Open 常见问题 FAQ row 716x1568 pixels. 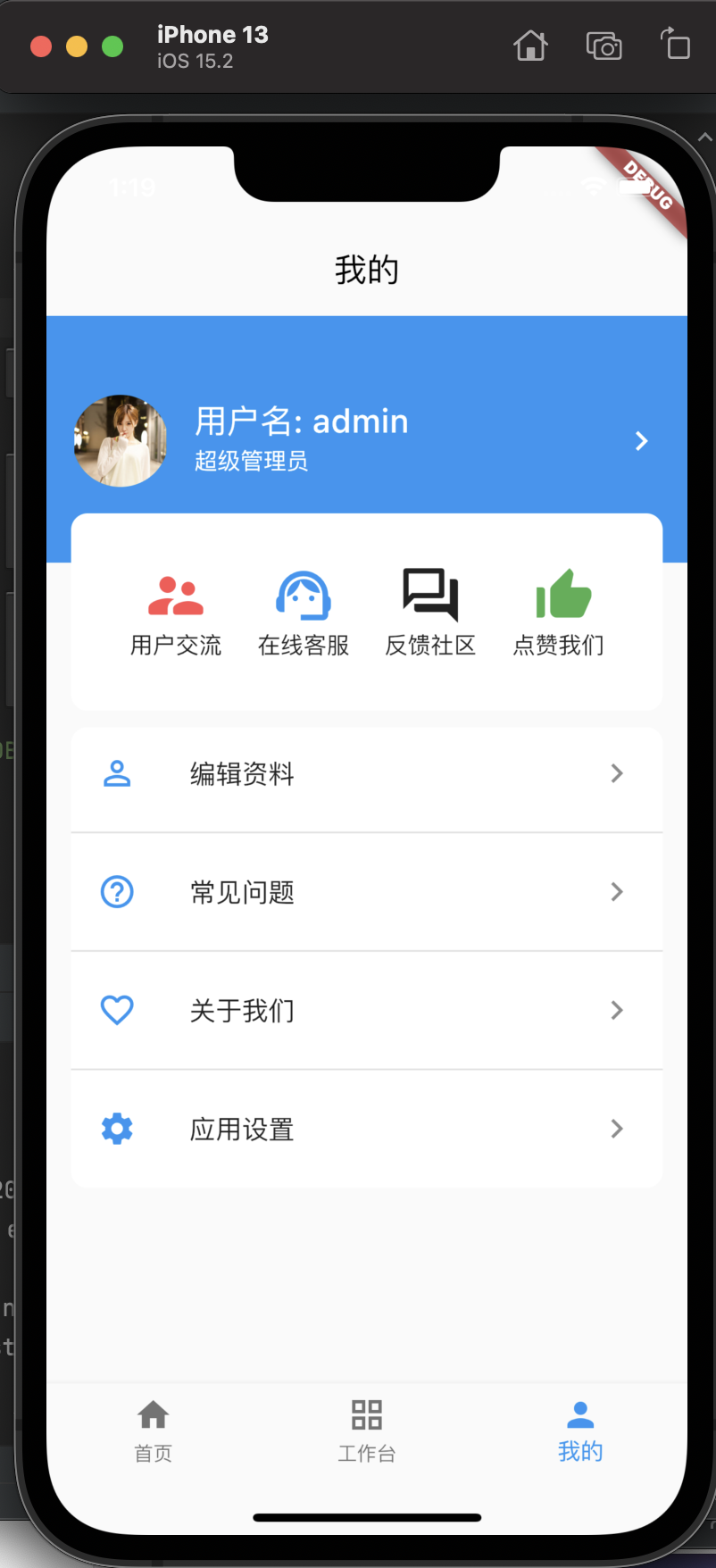367,892
